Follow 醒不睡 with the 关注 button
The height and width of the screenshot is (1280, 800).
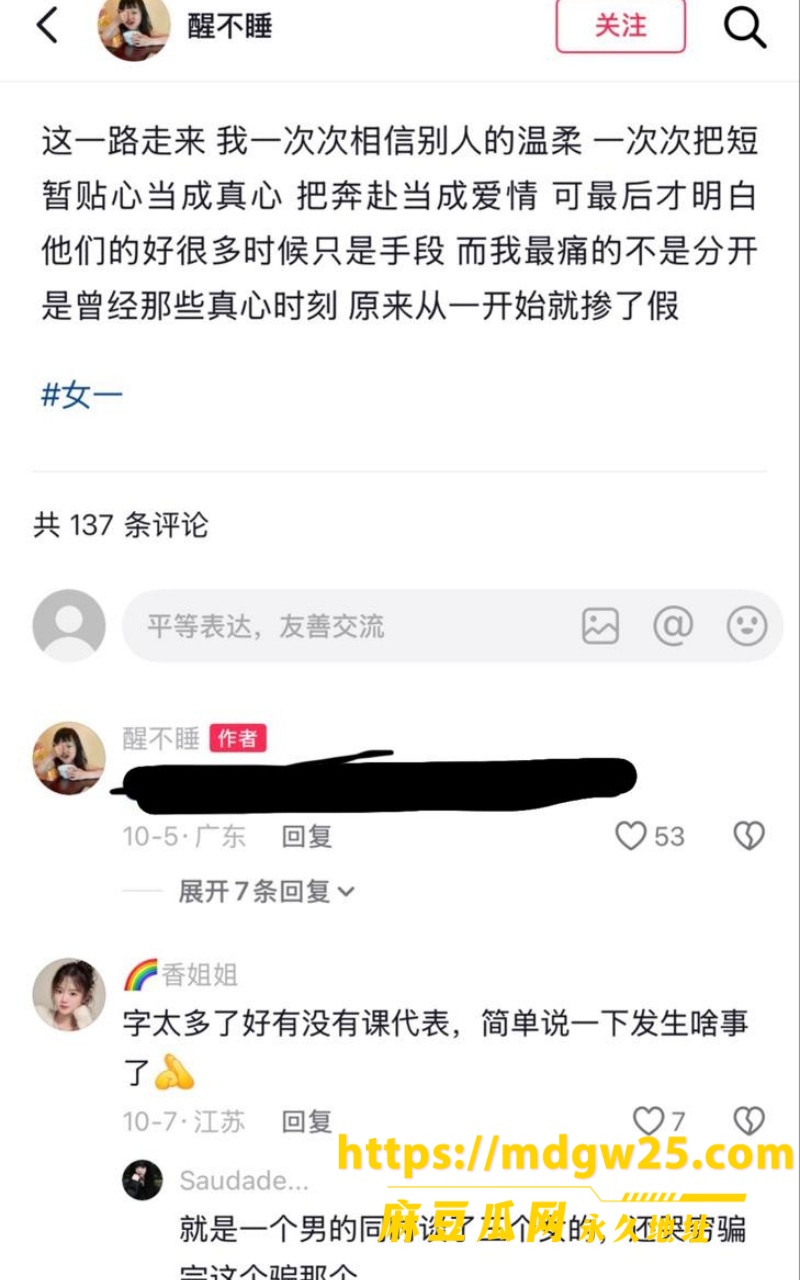tap(621, 25)
